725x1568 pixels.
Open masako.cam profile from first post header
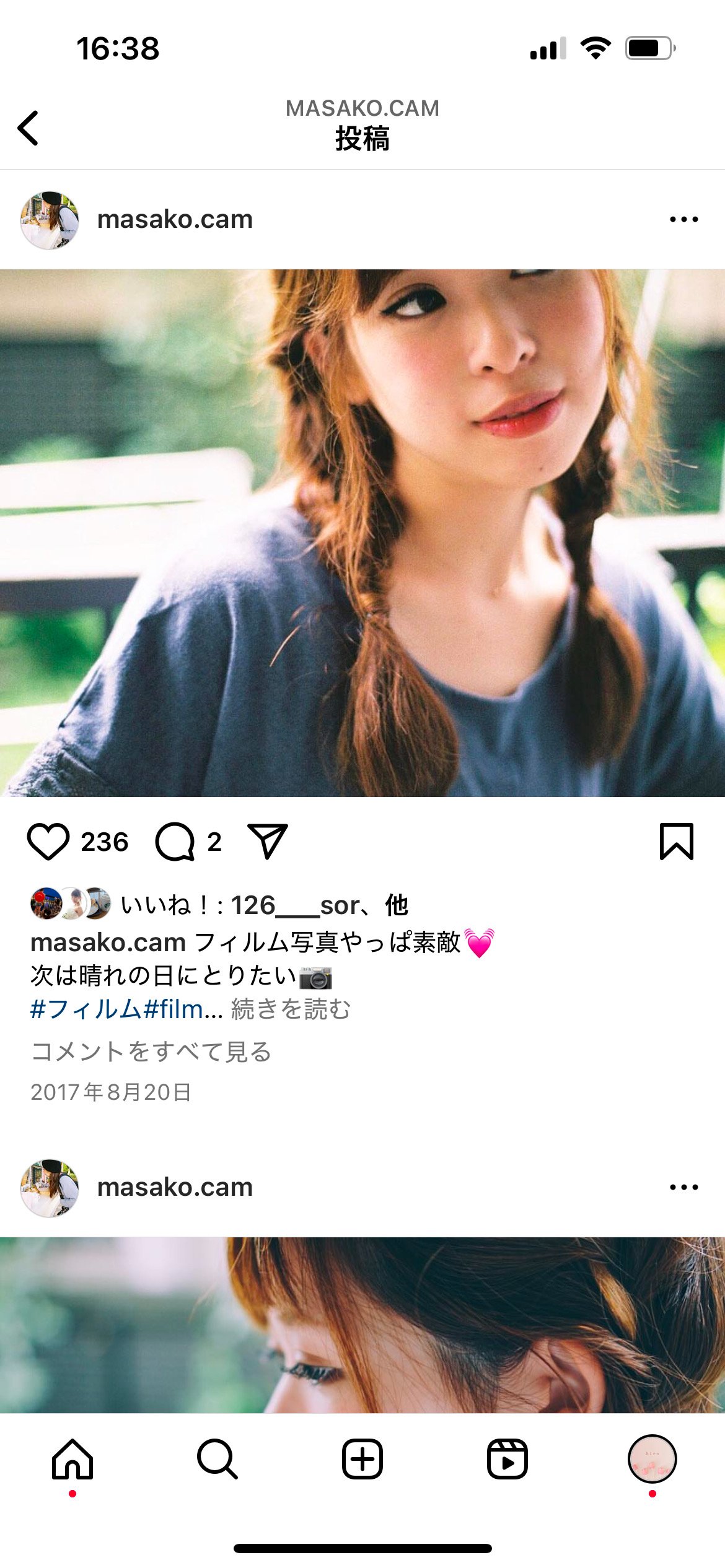[175, 219]
